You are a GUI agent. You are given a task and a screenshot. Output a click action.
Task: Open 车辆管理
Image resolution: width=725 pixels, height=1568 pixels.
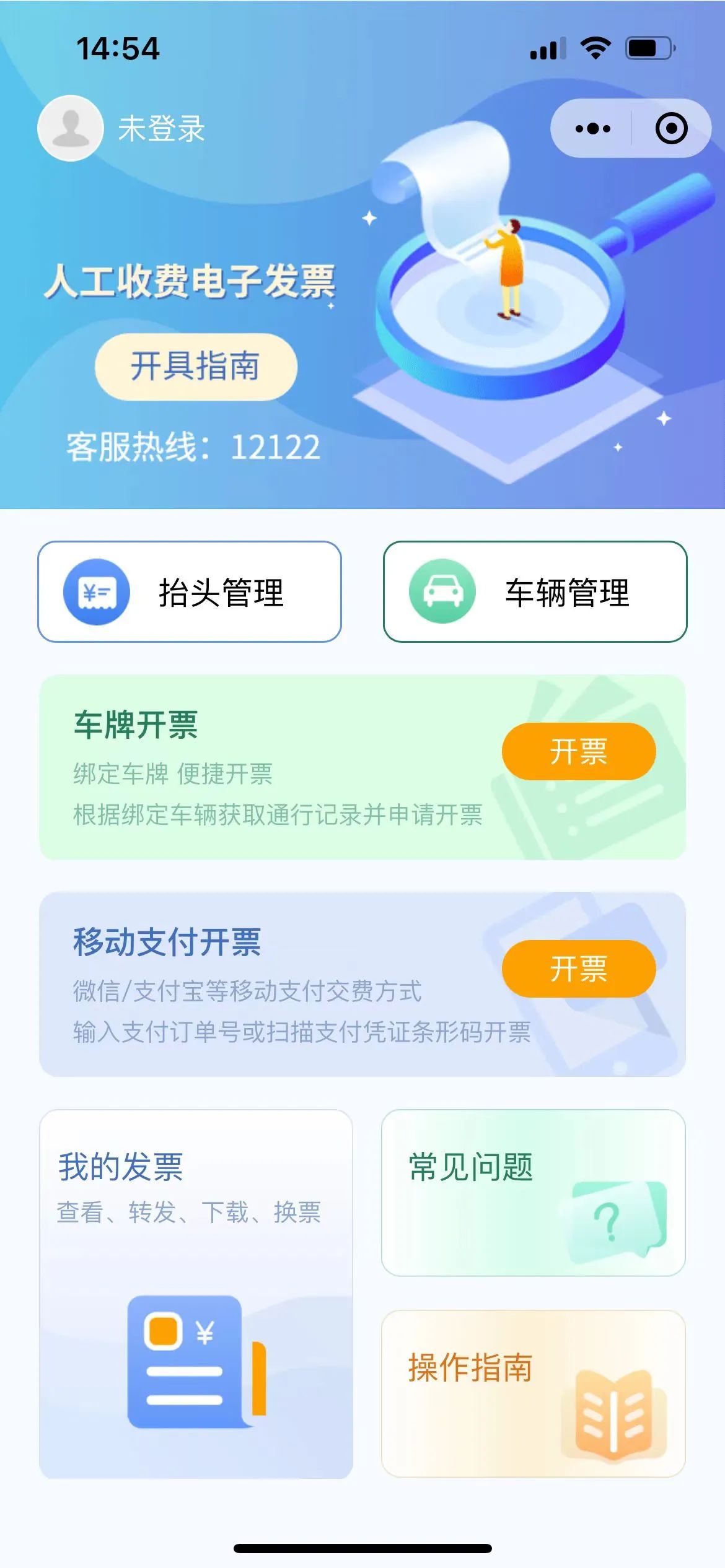click(535, 591)
